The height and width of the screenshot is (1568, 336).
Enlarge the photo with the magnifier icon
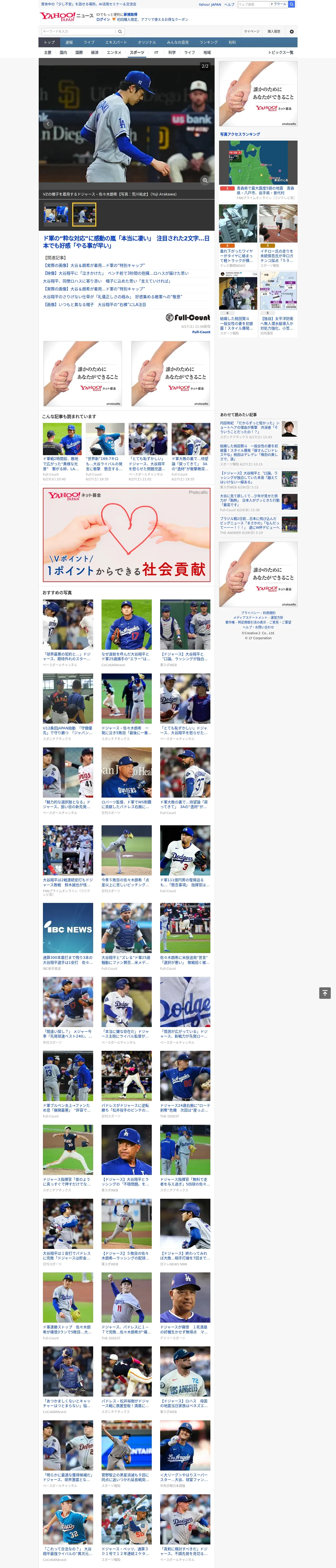coord(205,180)
